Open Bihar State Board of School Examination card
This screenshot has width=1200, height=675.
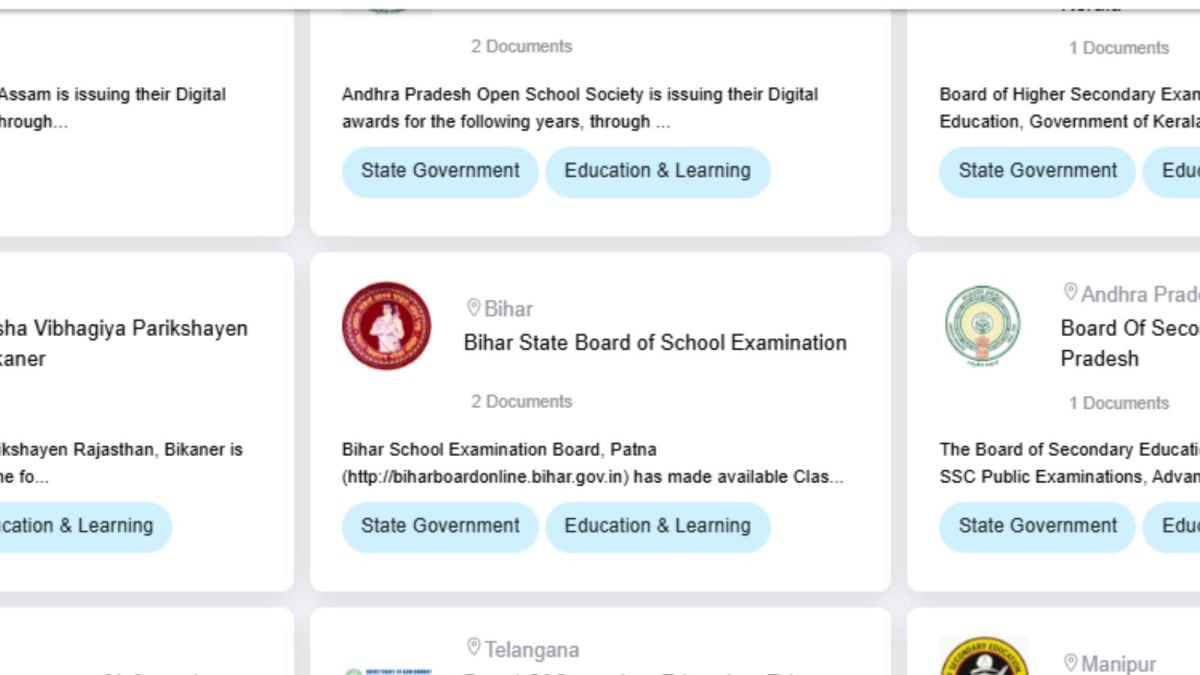click(x=654, y=343)
